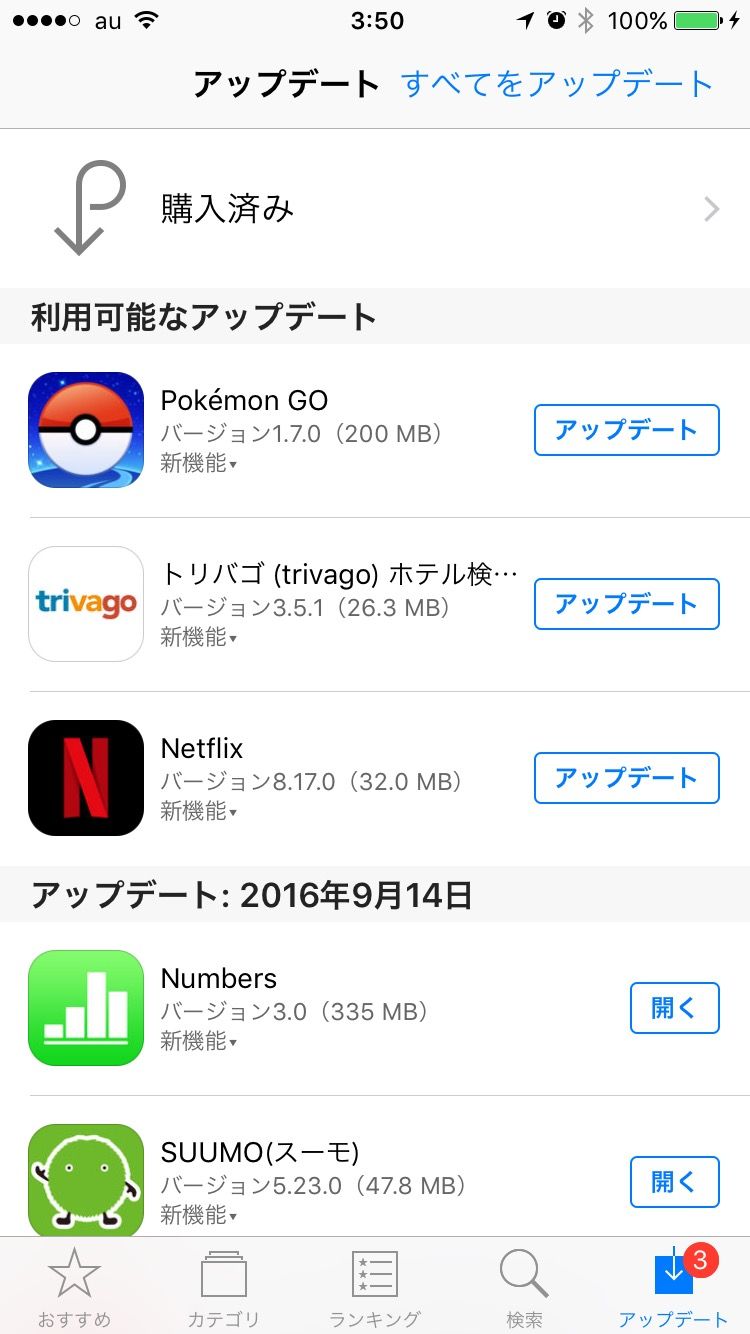Expand 新機能 under Pokémon GO
The image size is (750, 1334).
[x=199, y=464]
